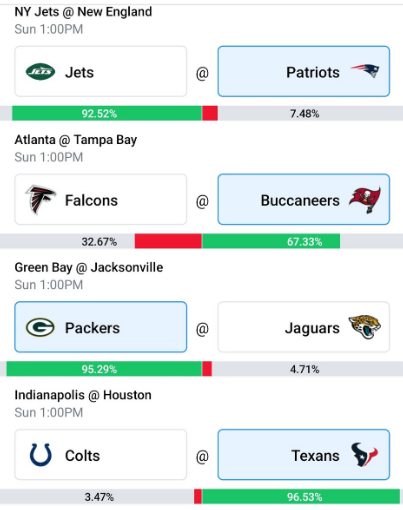This screenshot has height=510, width=403.
Task: Select the Texans as winner
Action: click(x=304, y=455)
